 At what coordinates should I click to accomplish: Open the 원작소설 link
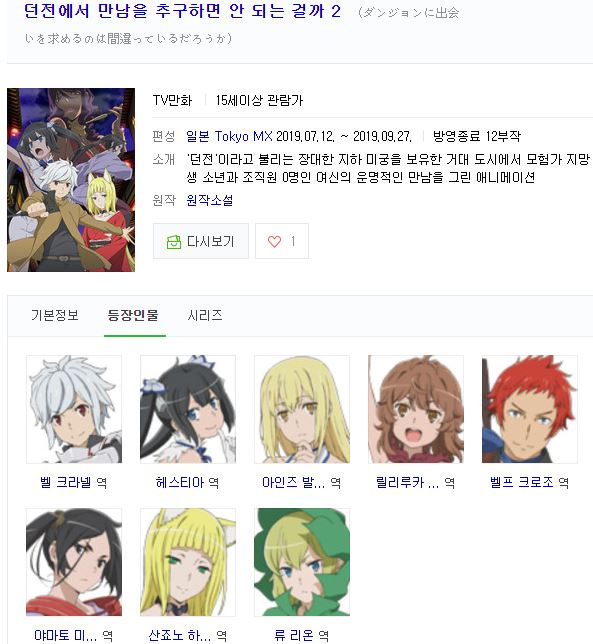209,200
